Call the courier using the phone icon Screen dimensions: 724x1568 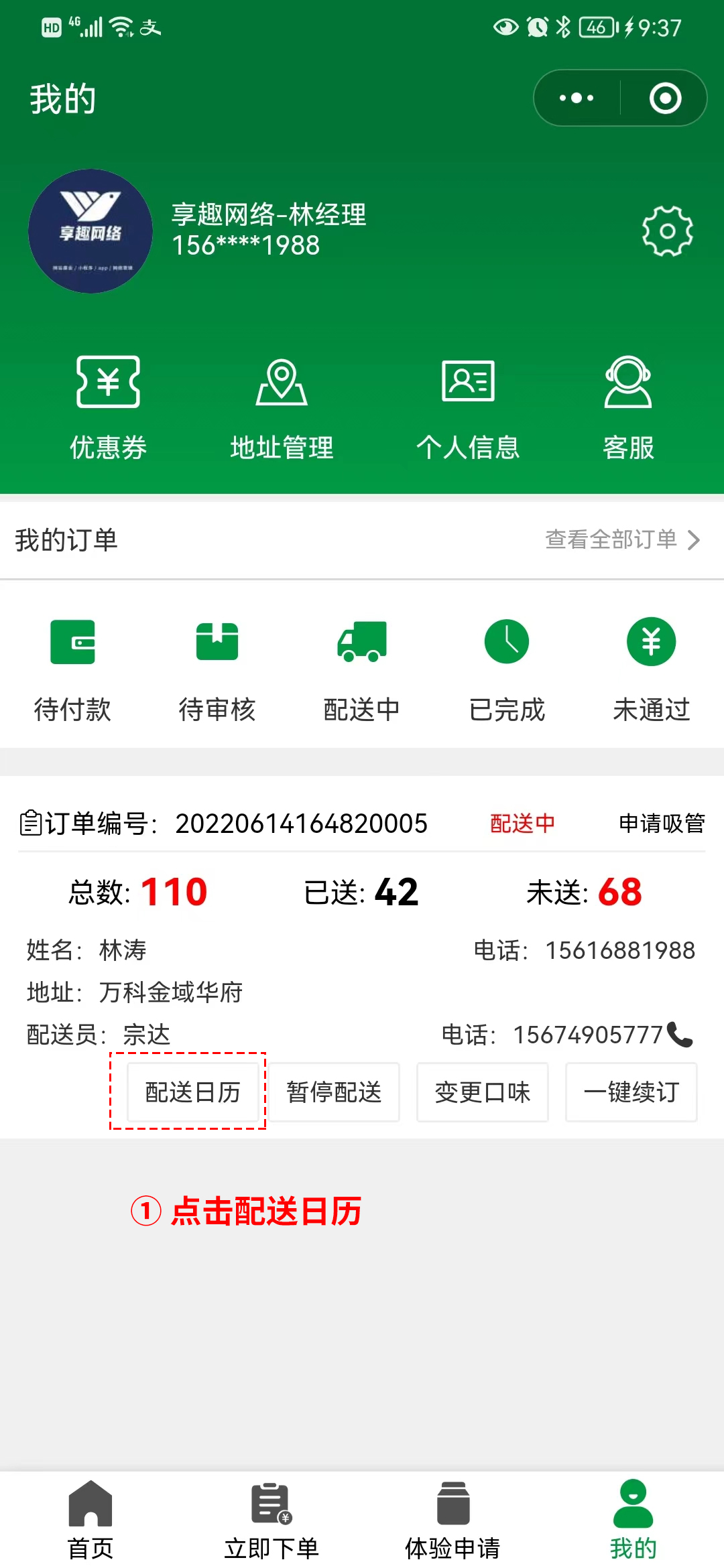coord(680,1035)
